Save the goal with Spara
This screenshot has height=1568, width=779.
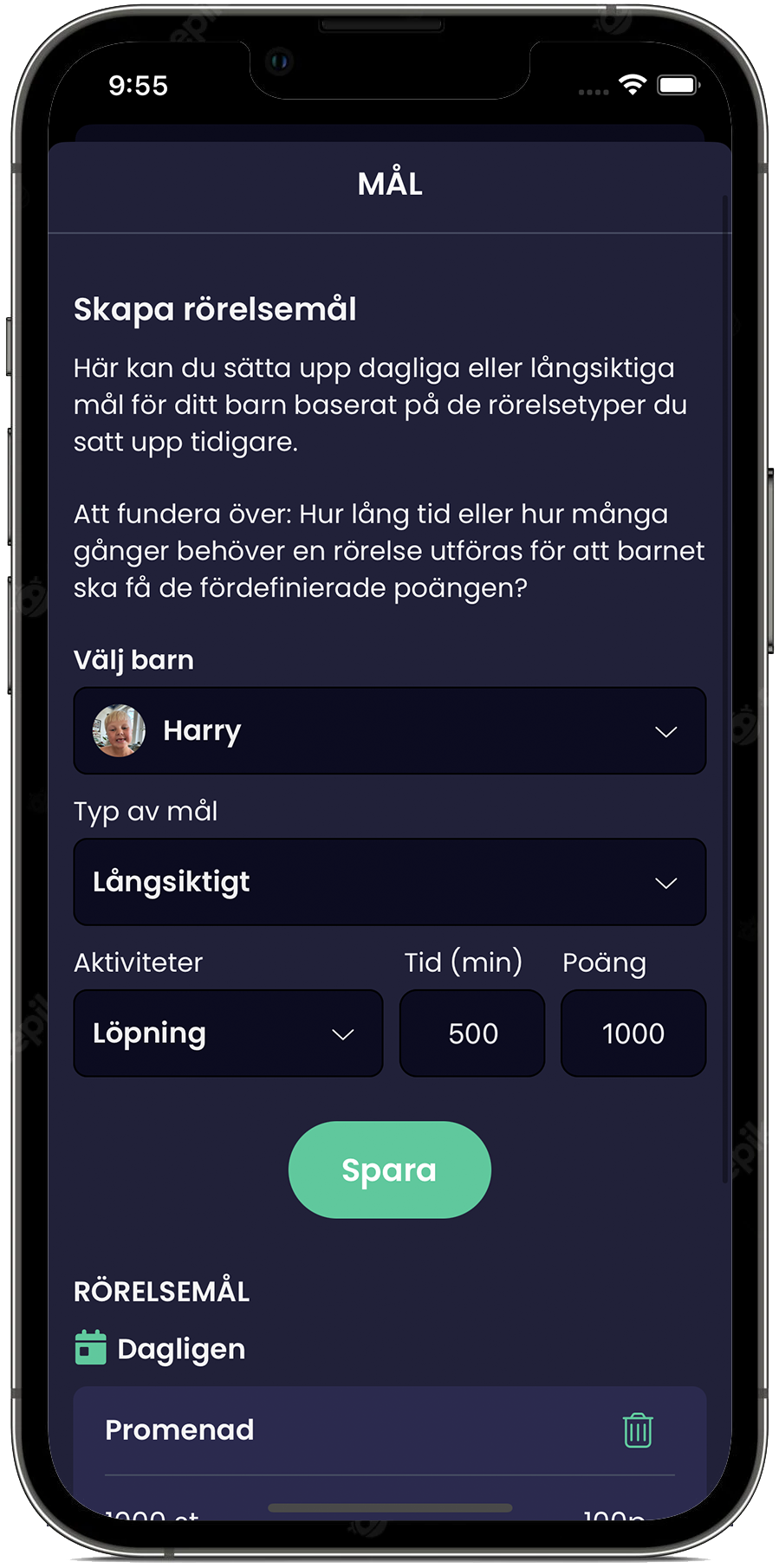pyautogui.click(x=389, y=1170)
